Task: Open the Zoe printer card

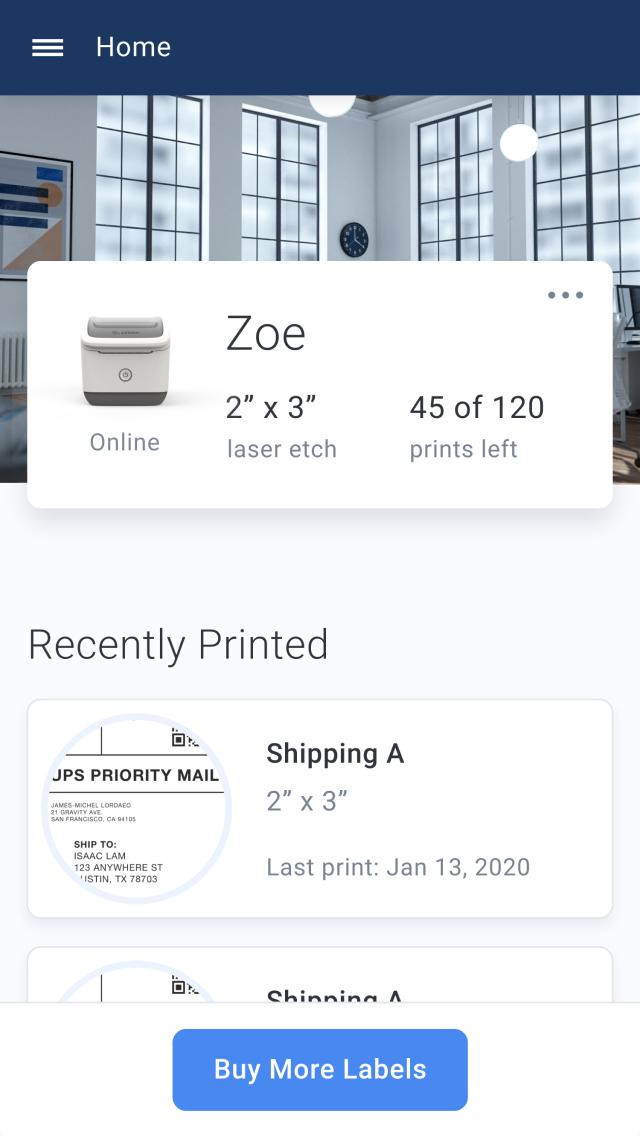Action: [x=320, y=385]
